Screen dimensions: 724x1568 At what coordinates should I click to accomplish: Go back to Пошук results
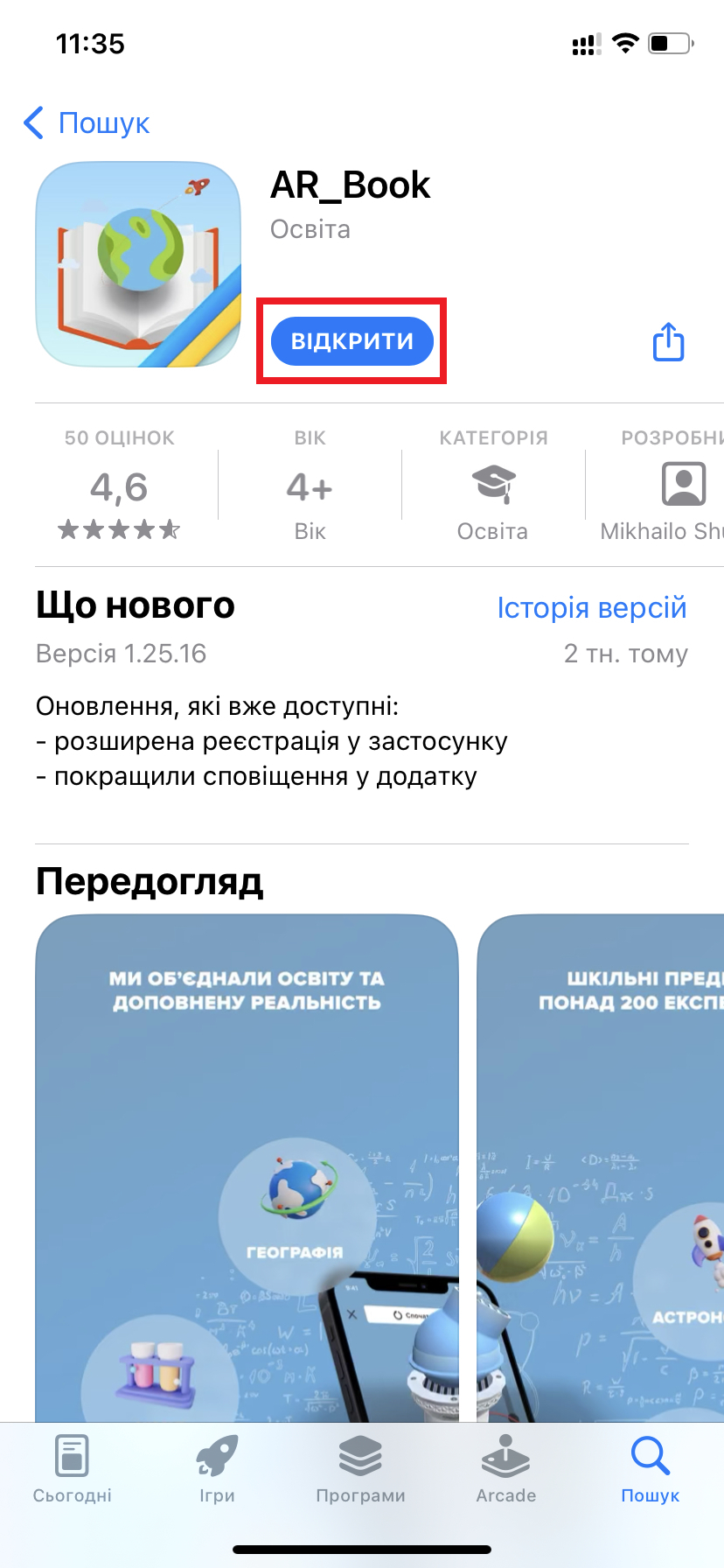coord(86,123)
